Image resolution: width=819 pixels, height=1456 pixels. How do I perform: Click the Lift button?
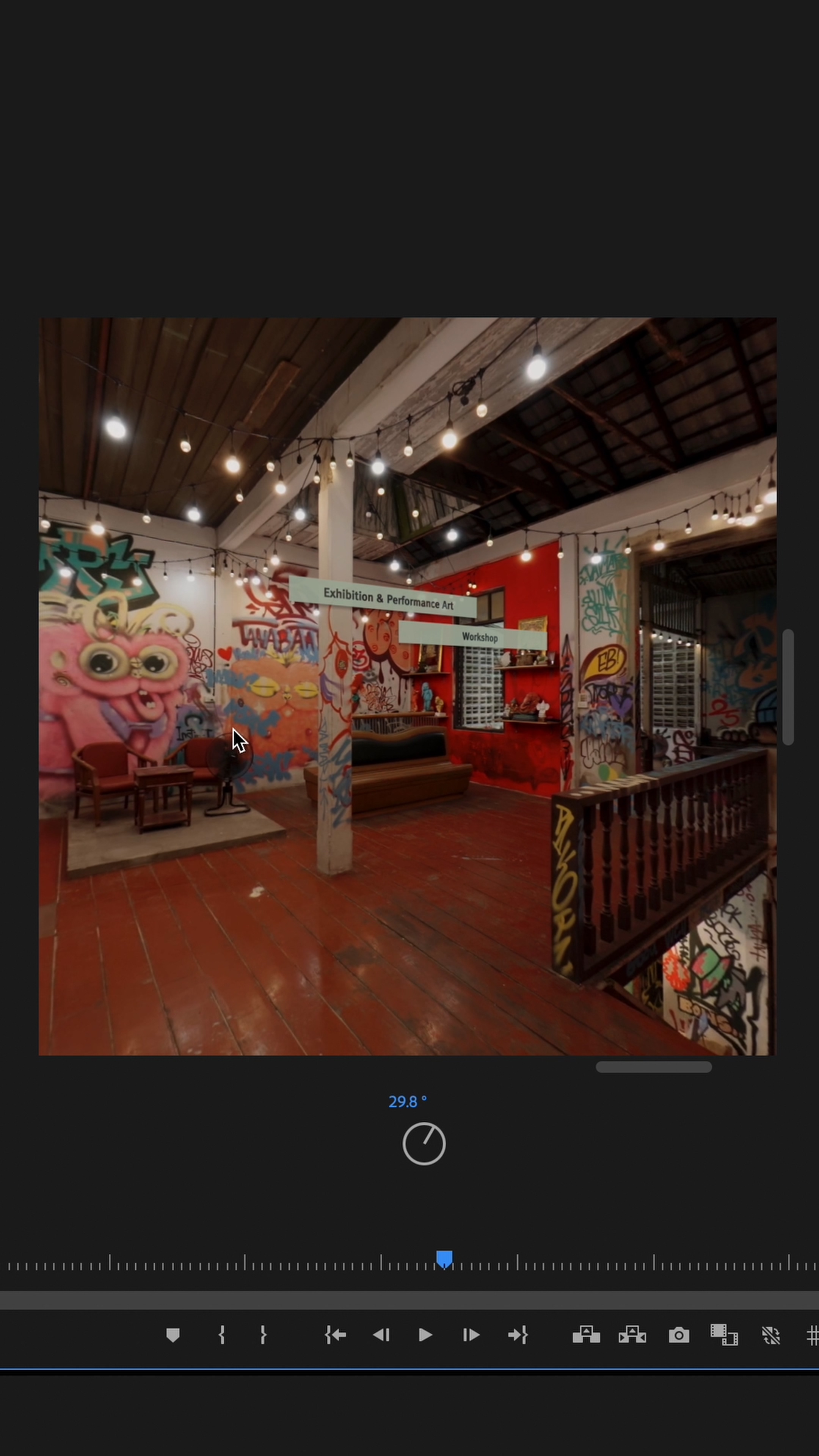pyautogui.click(x=586, y=1335)
